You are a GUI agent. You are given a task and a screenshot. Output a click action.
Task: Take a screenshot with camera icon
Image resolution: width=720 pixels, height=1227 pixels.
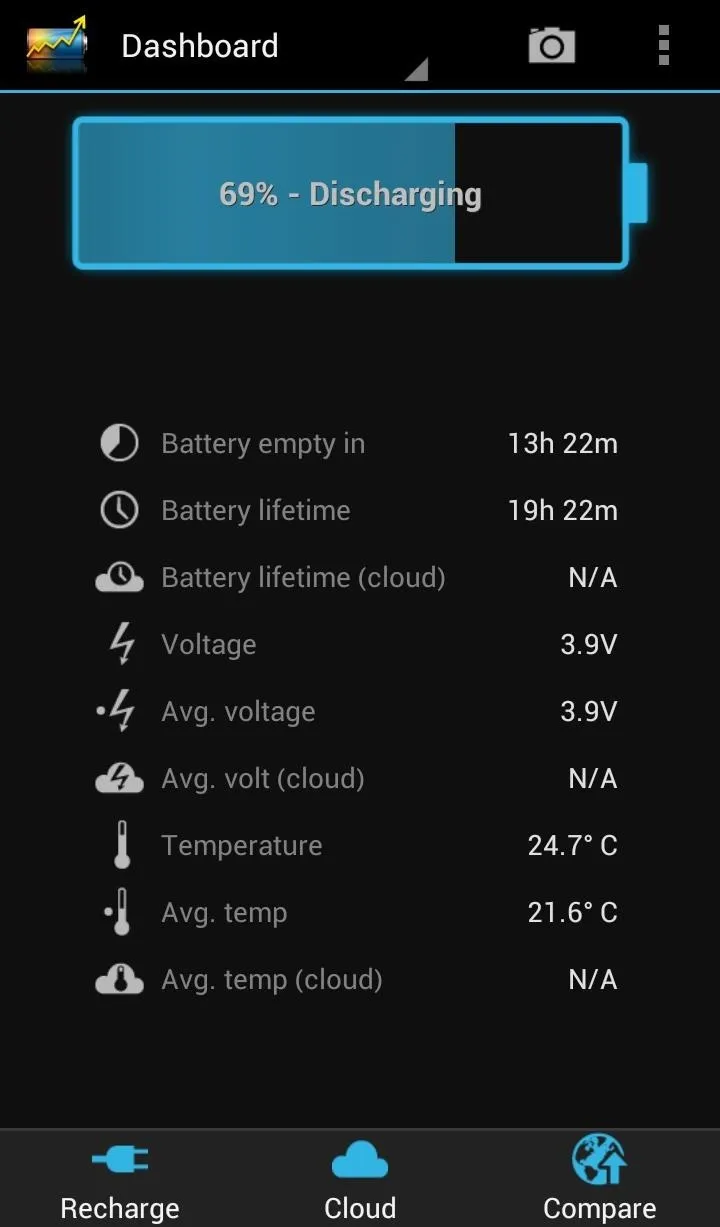[x=552, y=45]
